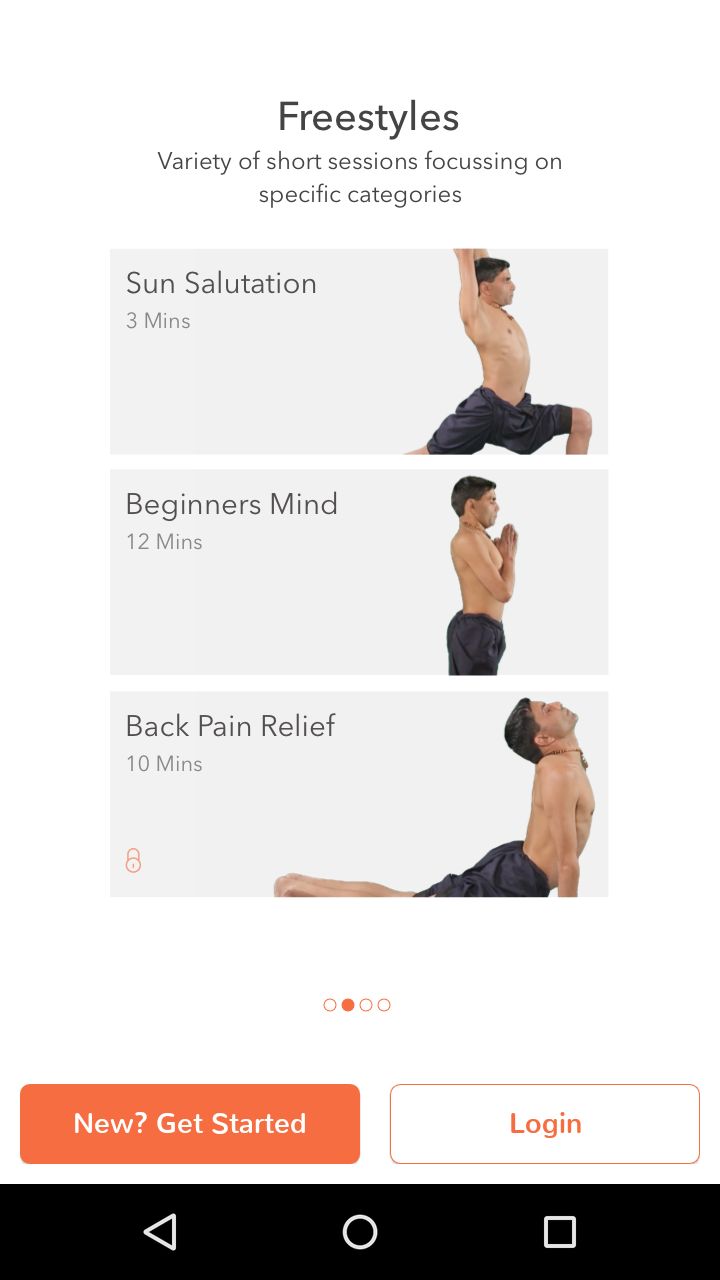Go back using system back button
Screen dimensions: 720x1280
tap(160, 1232)
